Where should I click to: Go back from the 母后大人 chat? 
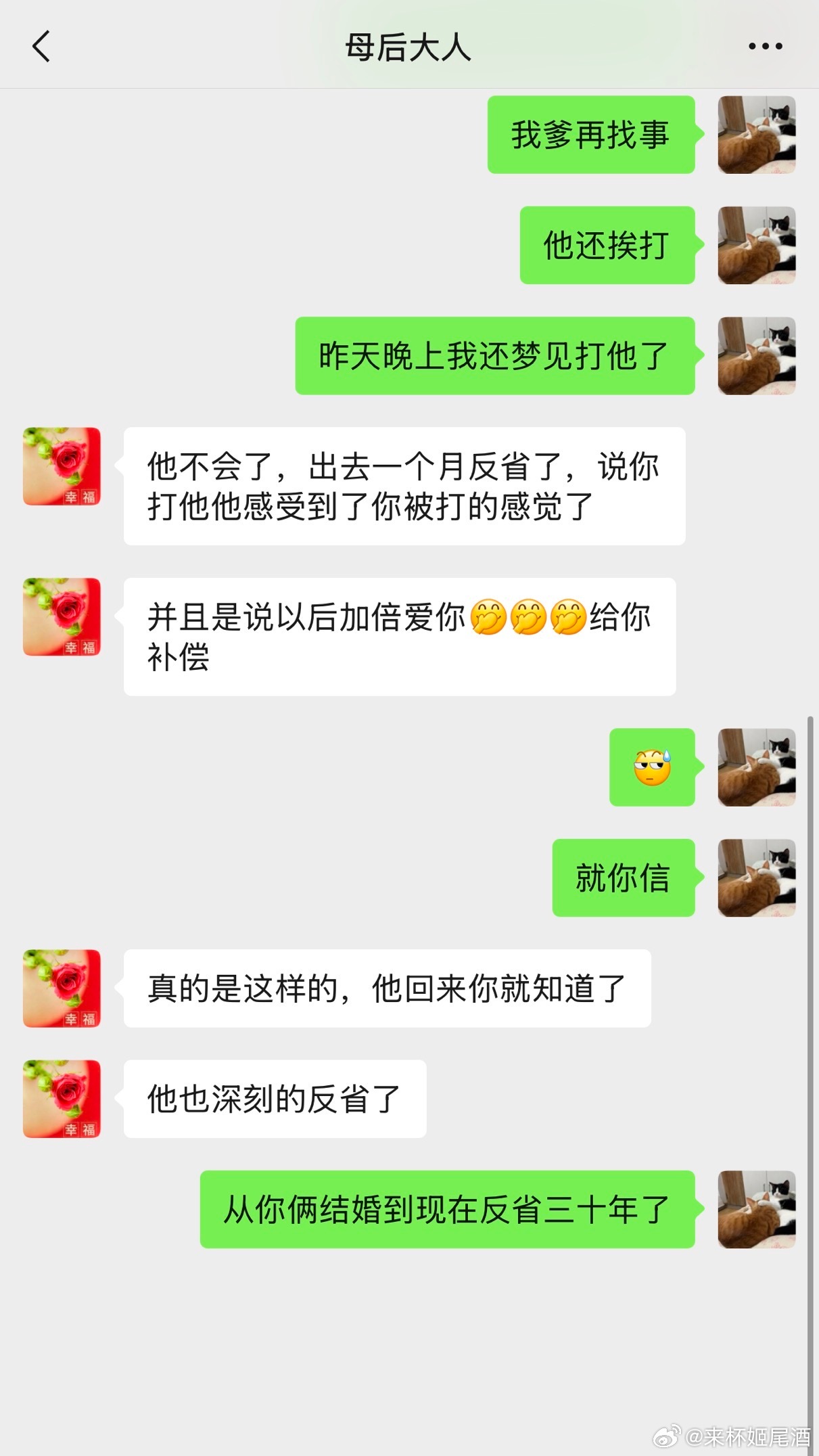(x=41, y=47)
